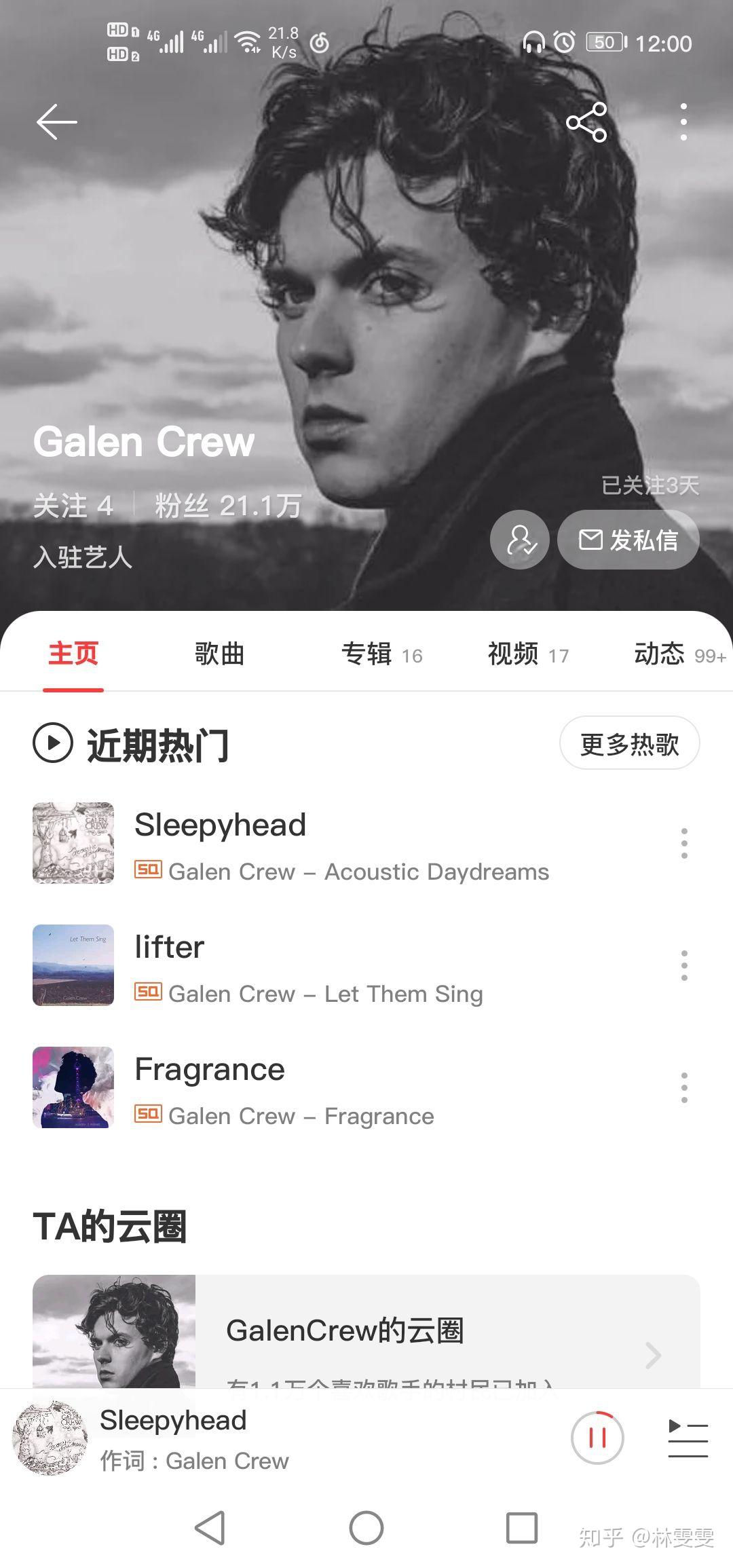733x1568 pixels.
Task: Open the 动态 tab
Action: 679,654
